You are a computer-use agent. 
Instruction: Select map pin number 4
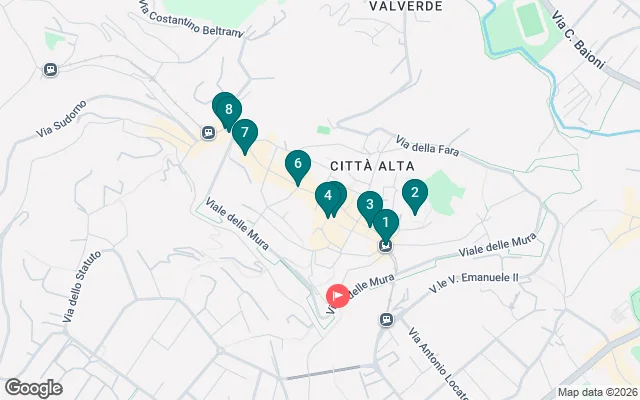(328, 196)
